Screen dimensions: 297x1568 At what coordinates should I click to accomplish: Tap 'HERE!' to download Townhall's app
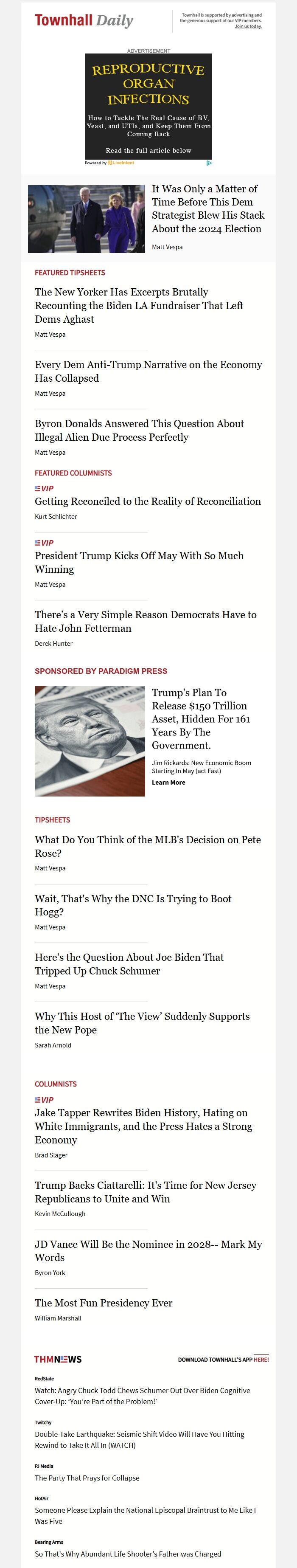[x=261, y=1359]
